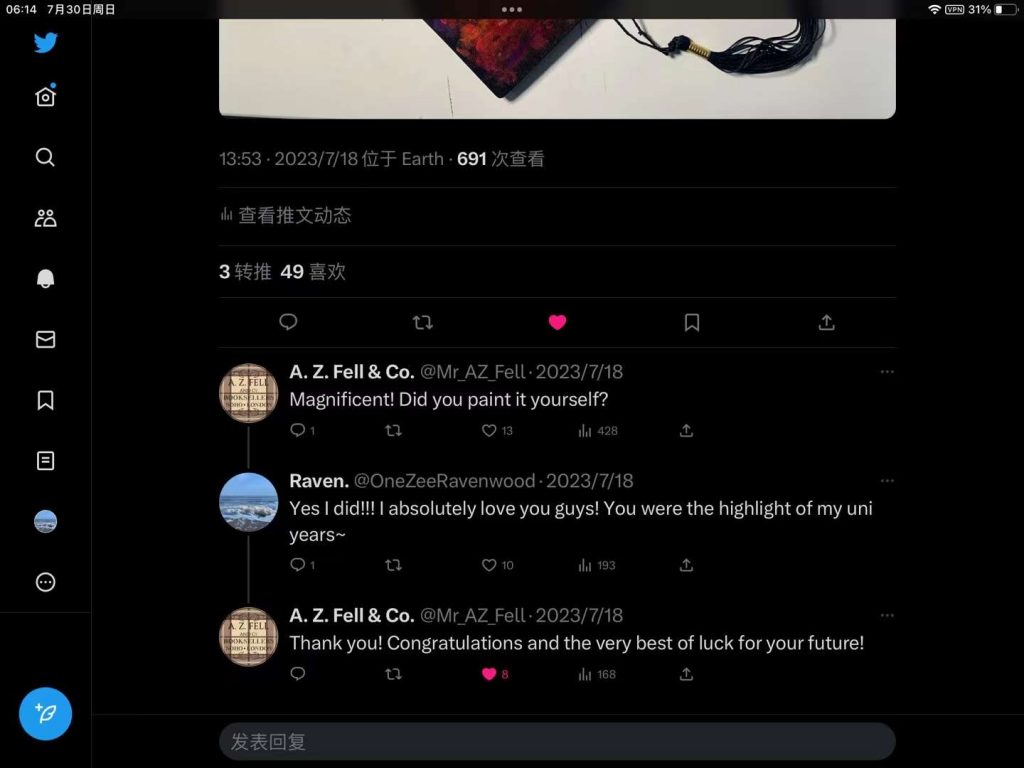
Task: Open direct messages envelope
Action: pos(45,339)
